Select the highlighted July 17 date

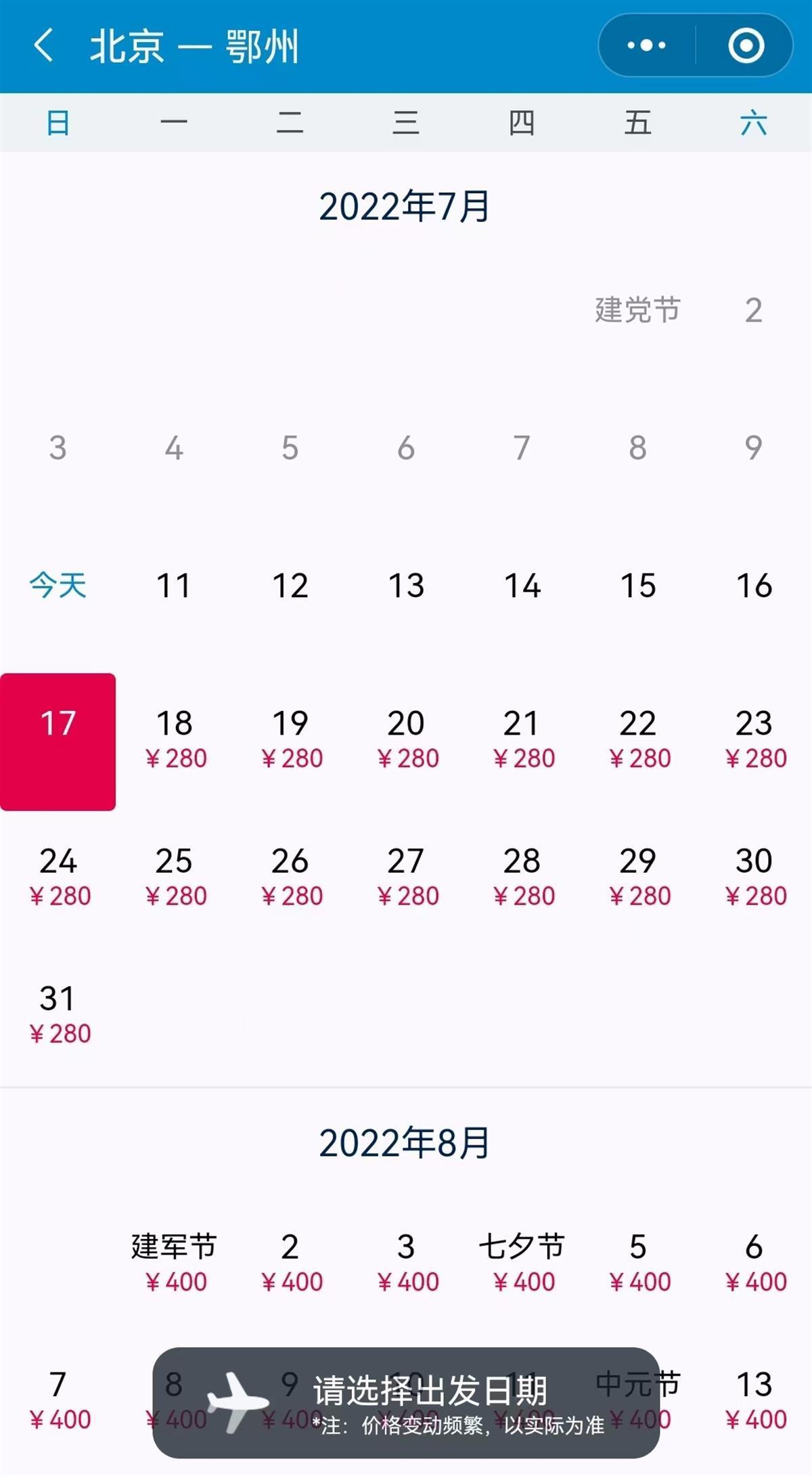[x=58, y=741]
